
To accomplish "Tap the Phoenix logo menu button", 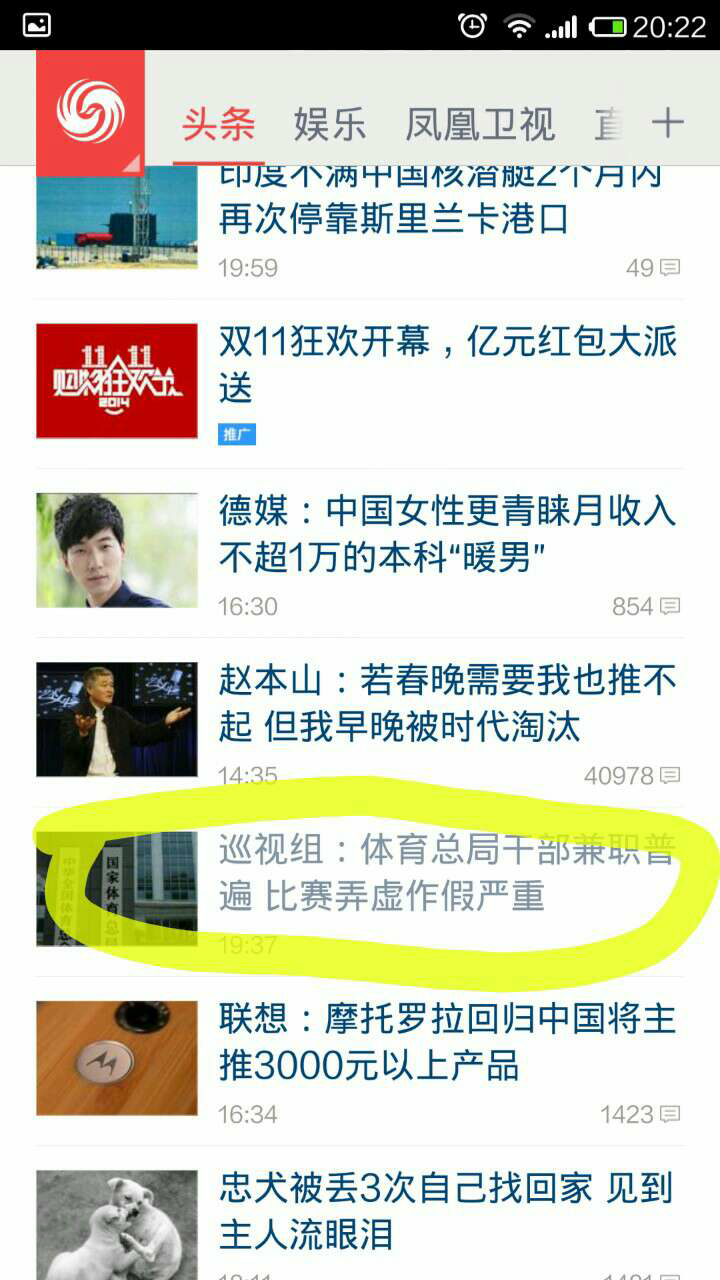I will (90, 112).
